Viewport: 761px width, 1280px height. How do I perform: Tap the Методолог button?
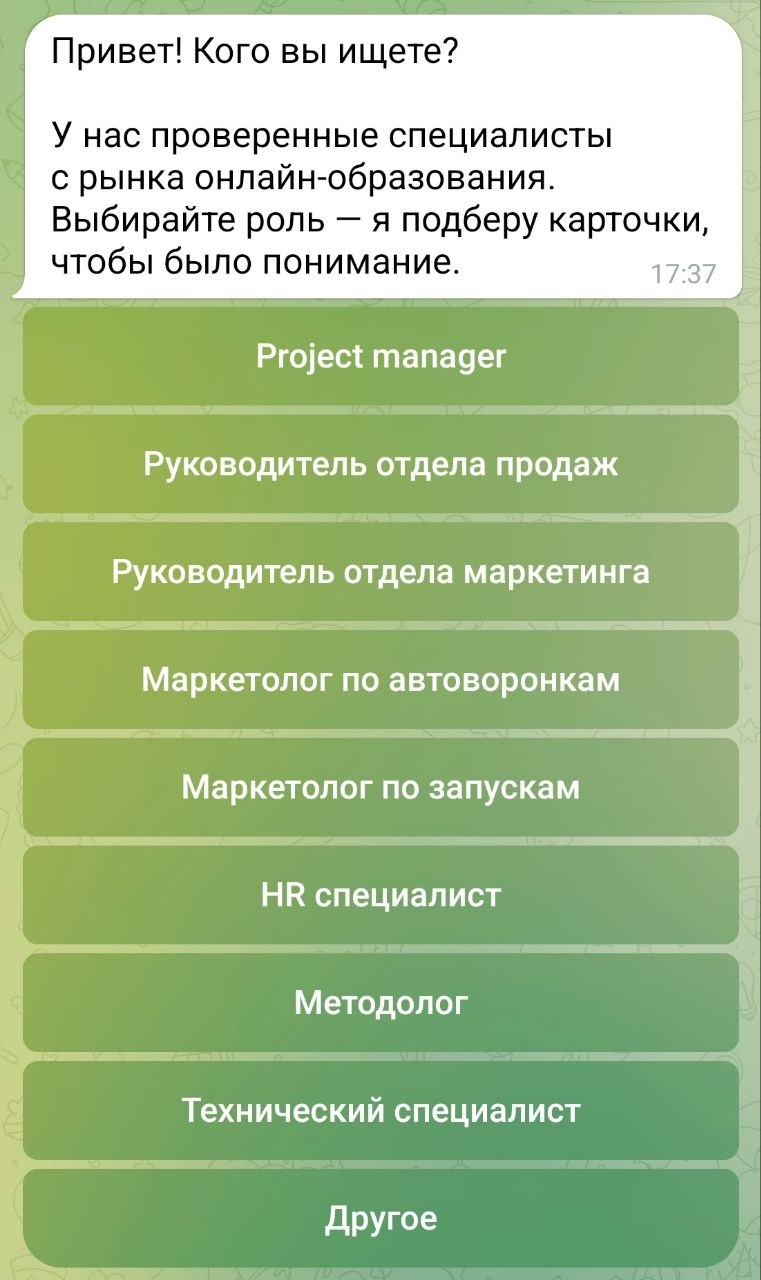click(x=381, y=1002)
